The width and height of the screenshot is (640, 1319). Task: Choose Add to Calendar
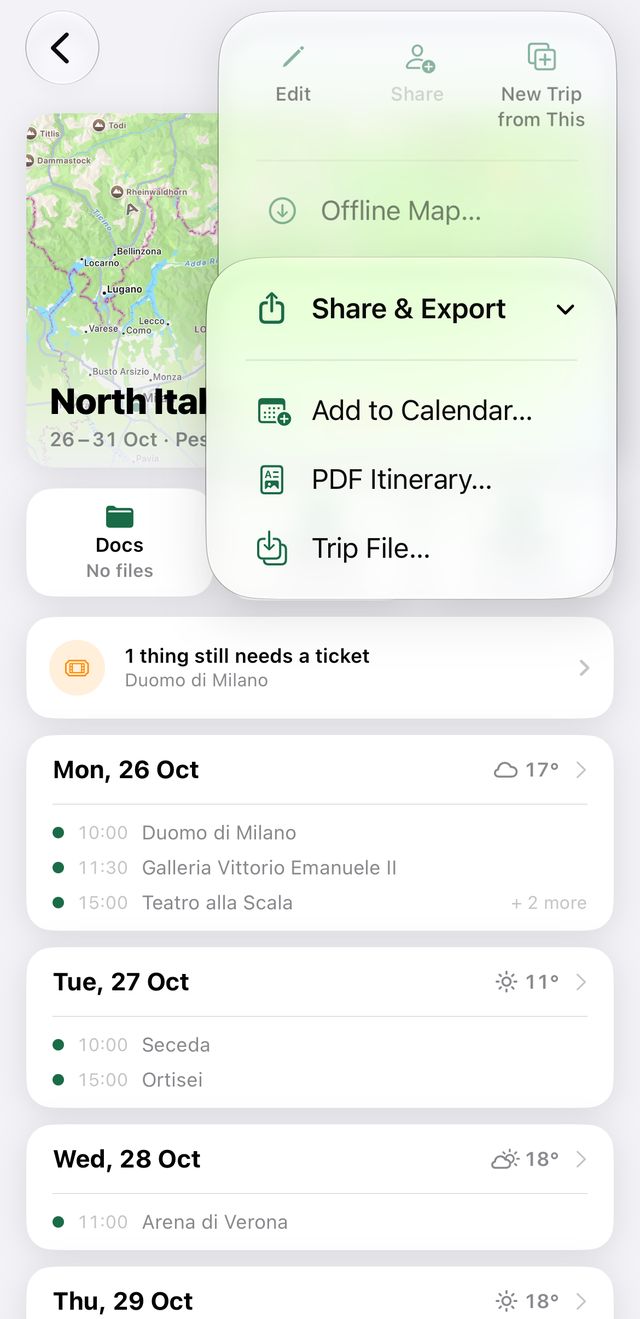click(x=411, y=411)
